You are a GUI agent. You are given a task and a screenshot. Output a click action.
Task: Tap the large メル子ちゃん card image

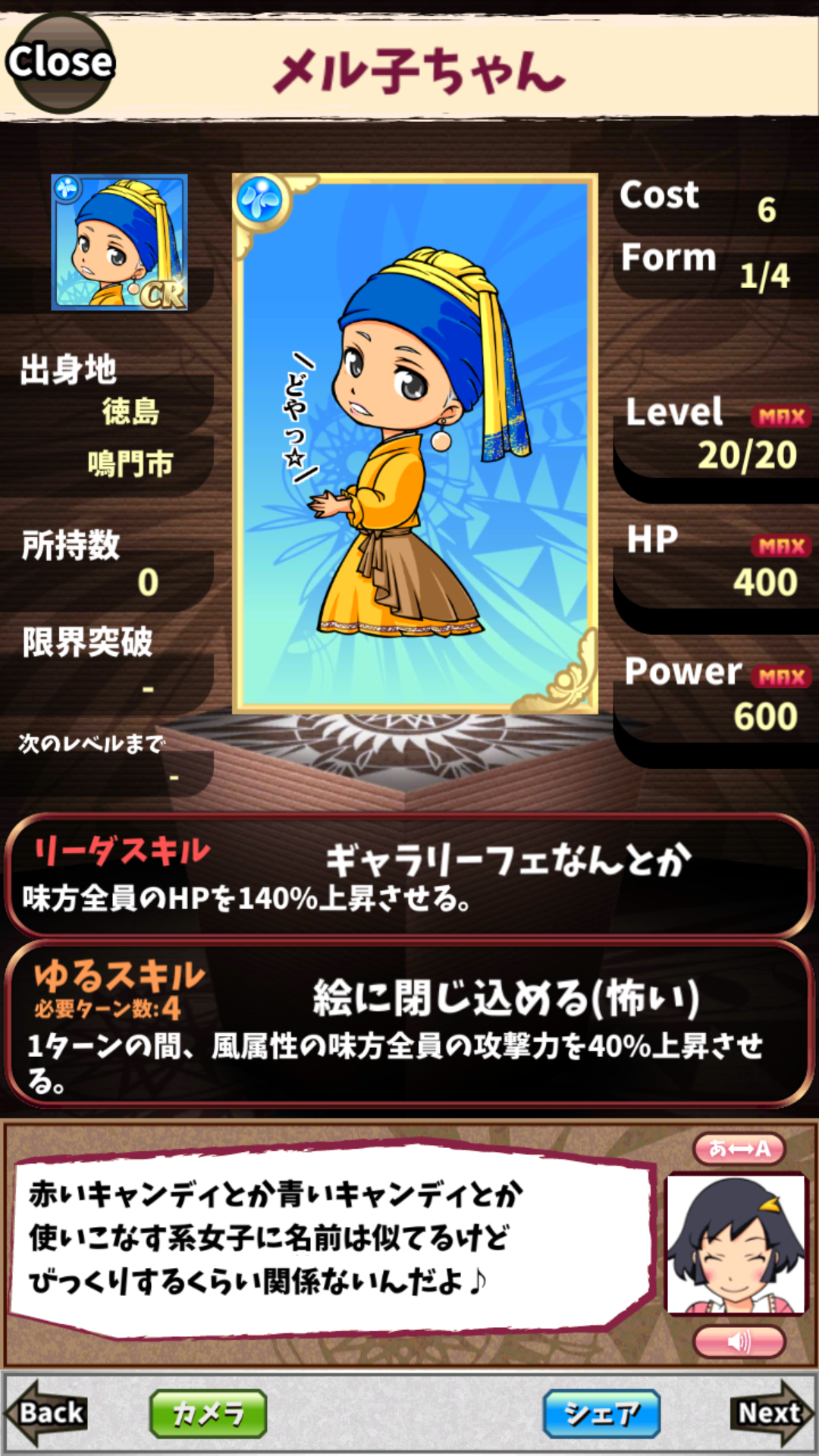(415, 444)
